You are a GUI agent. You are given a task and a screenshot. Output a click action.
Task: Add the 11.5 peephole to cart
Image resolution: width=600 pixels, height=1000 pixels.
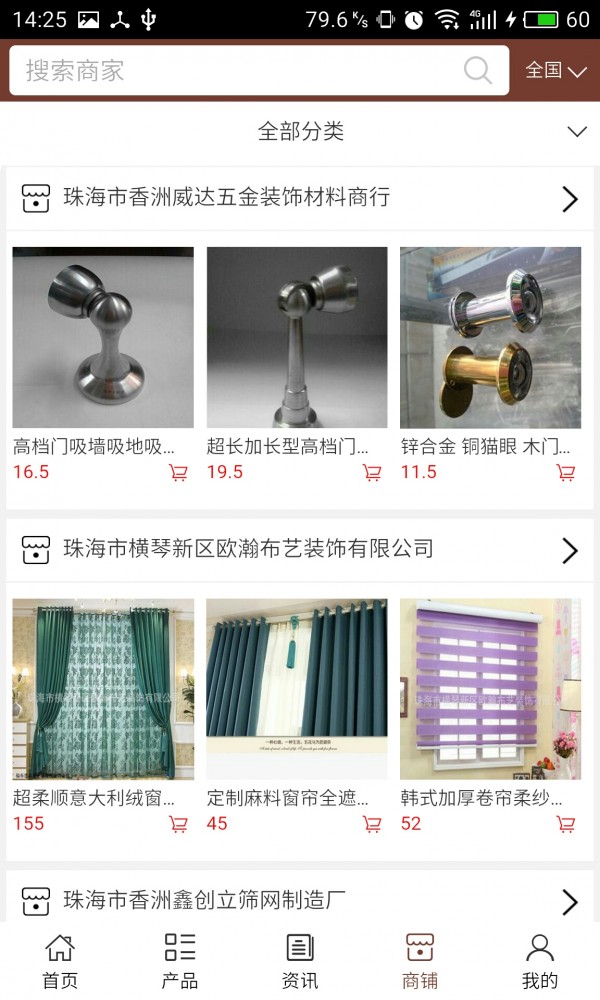566,473
